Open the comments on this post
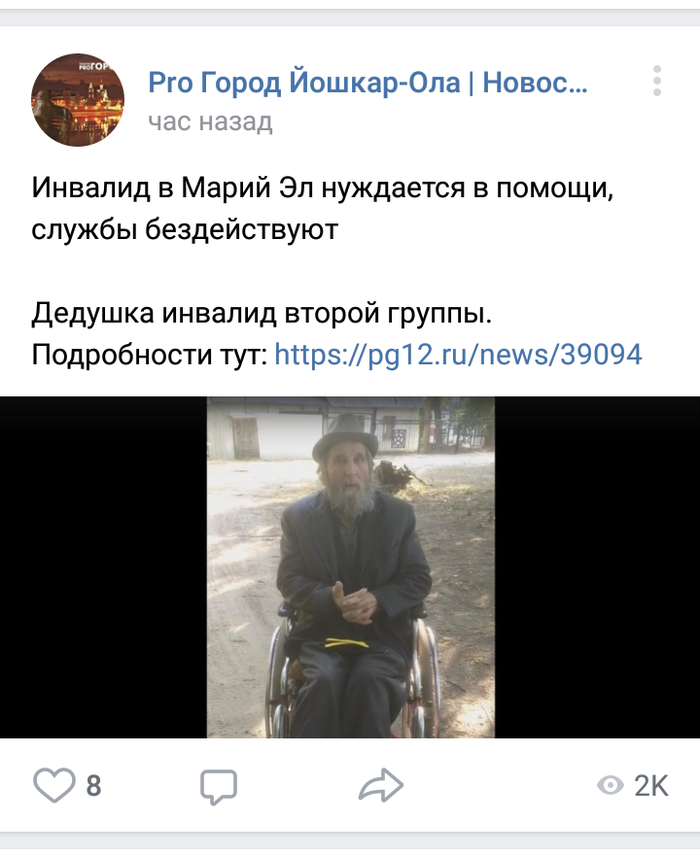700x855 pixels. coord(218,786)
